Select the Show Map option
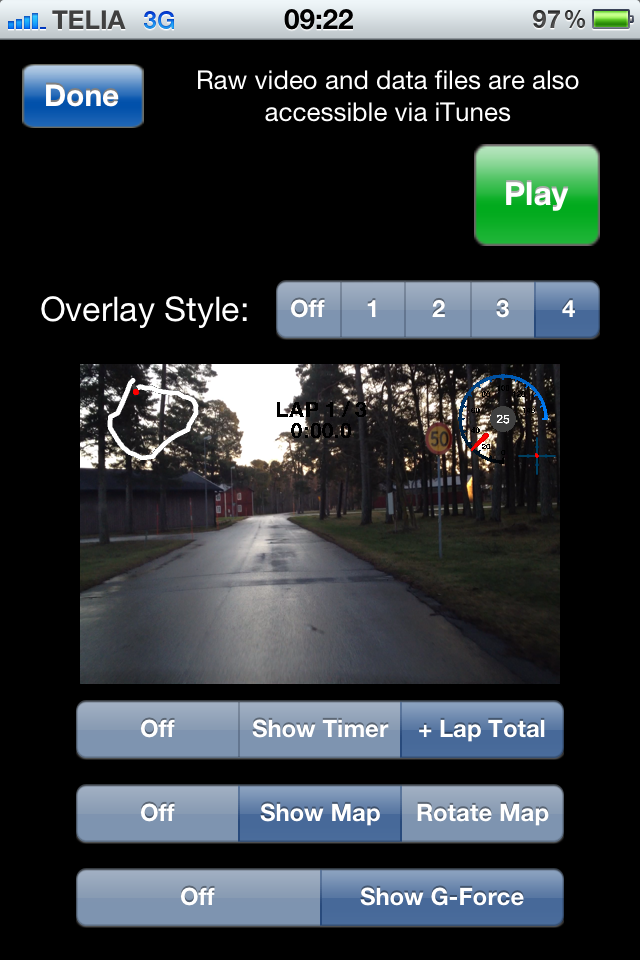 (x=320, y=813)
